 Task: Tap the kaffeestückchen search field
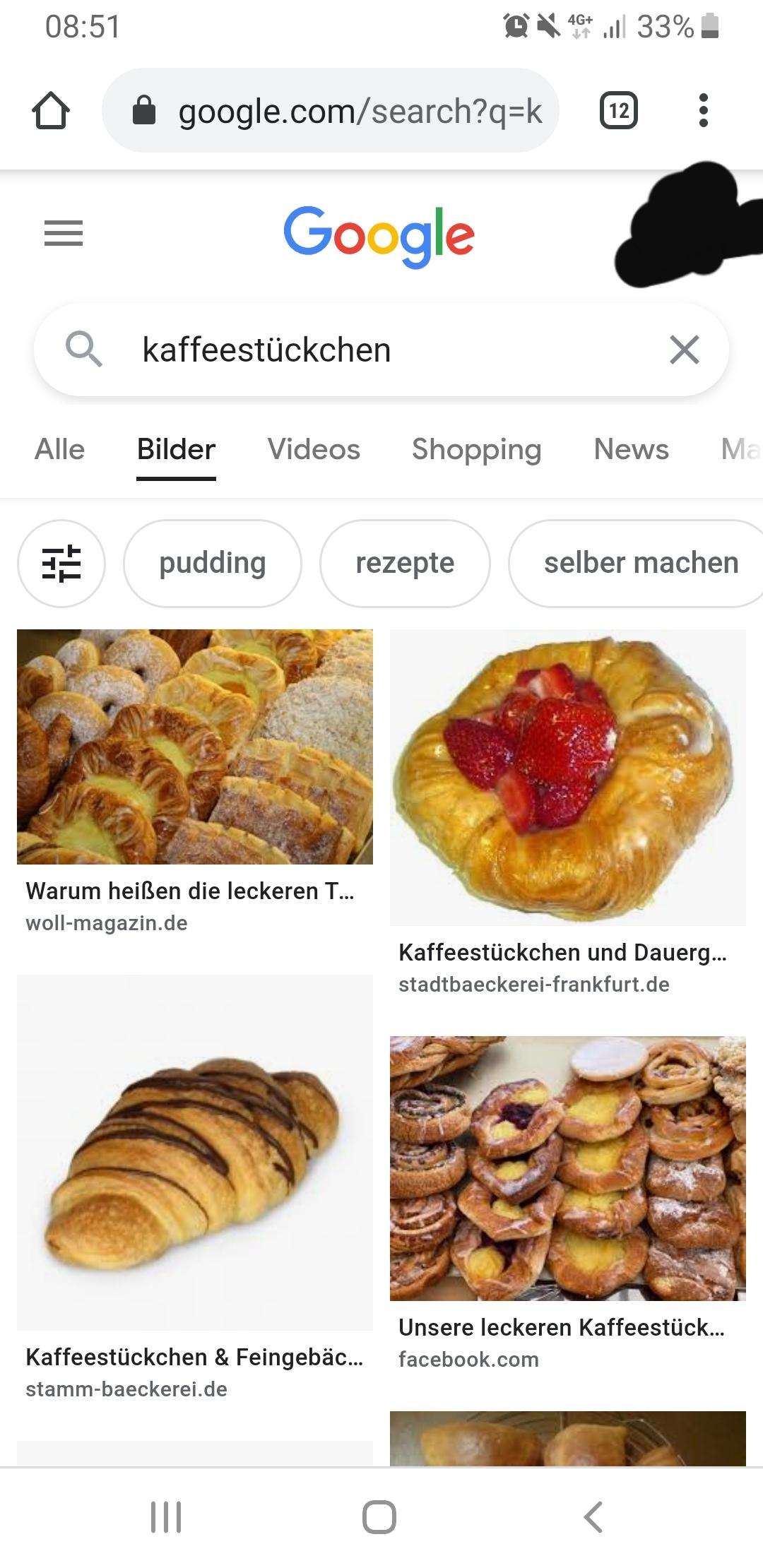tap(381, 350)
